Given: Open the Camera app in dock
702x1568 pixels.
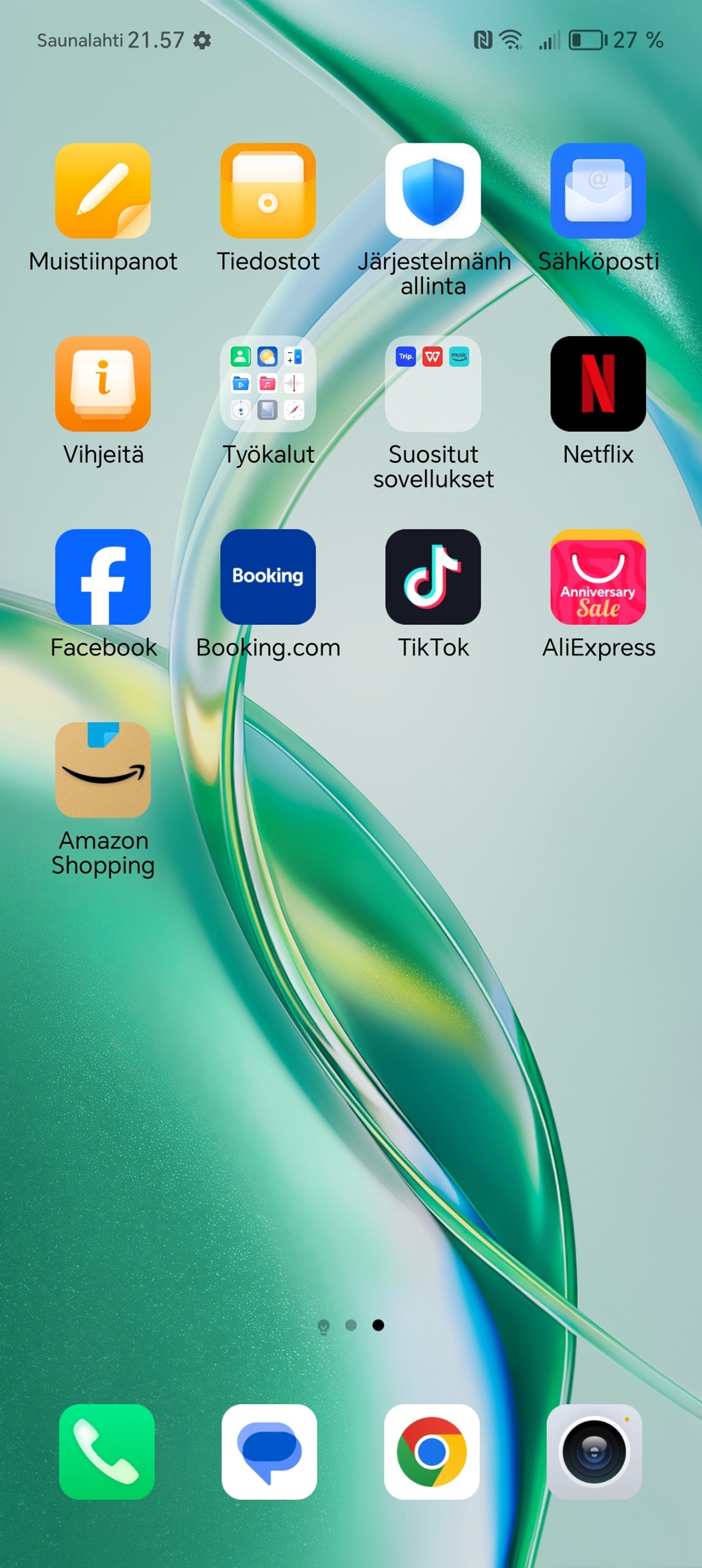Looking at the screenshot, I should point(594,1452).
